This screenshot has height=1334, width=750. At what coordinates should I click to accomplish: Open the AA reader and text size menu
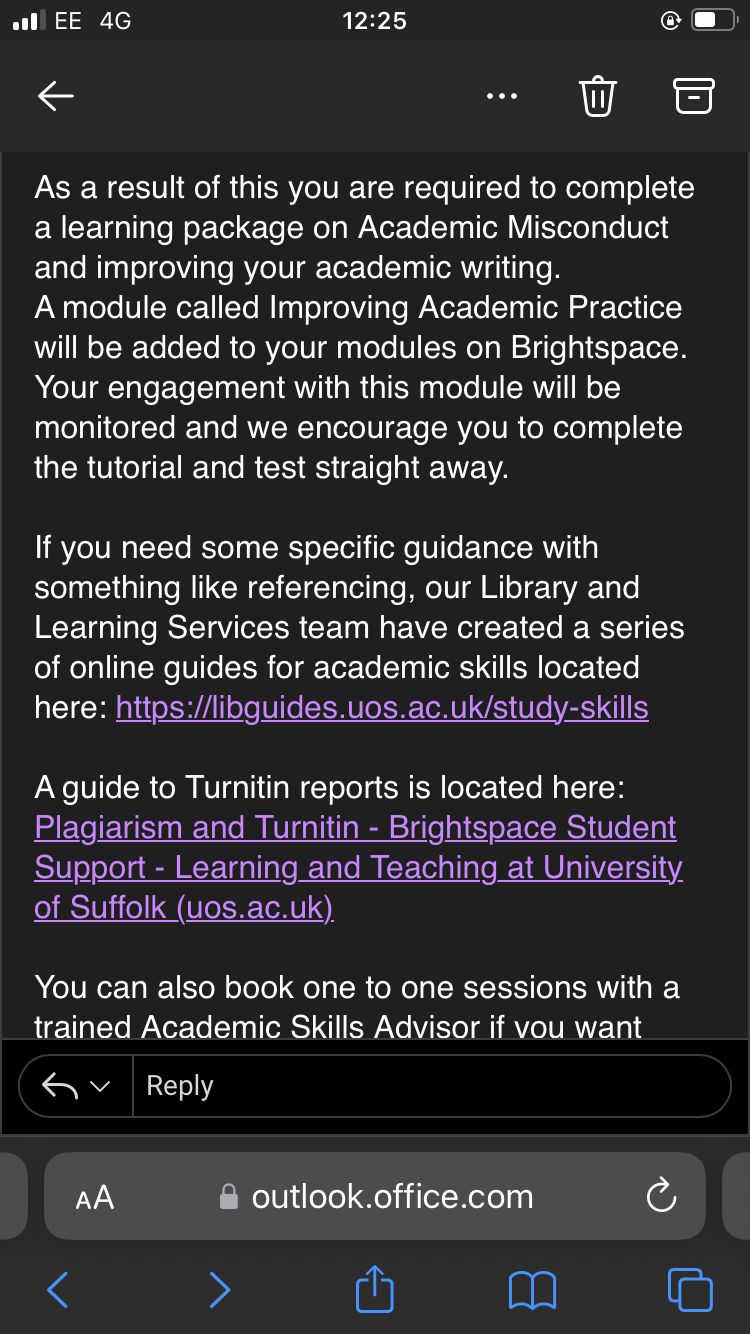click(x=95, y=1197)
